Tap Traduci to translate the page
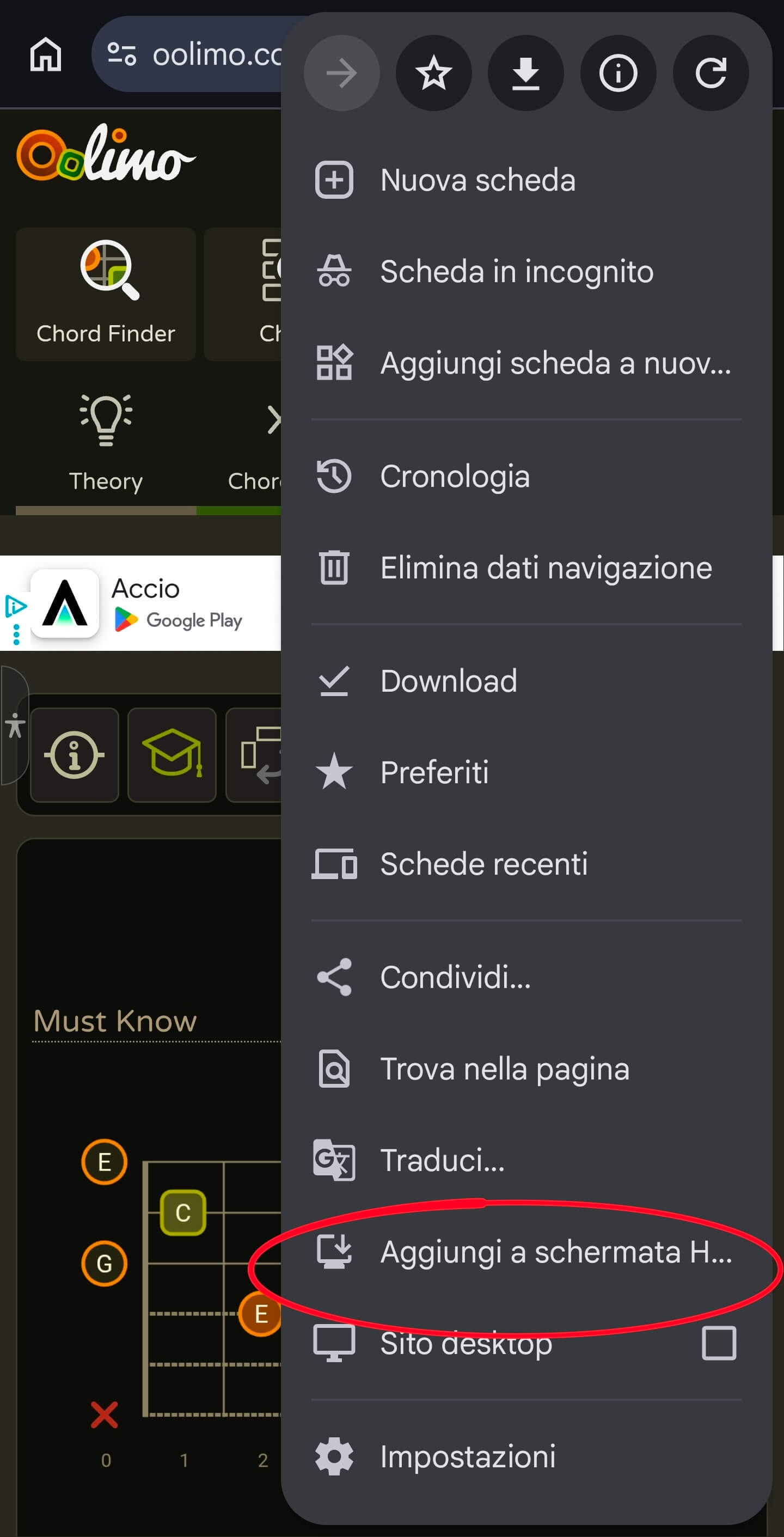784x1537 pixels. (442, 1160)
